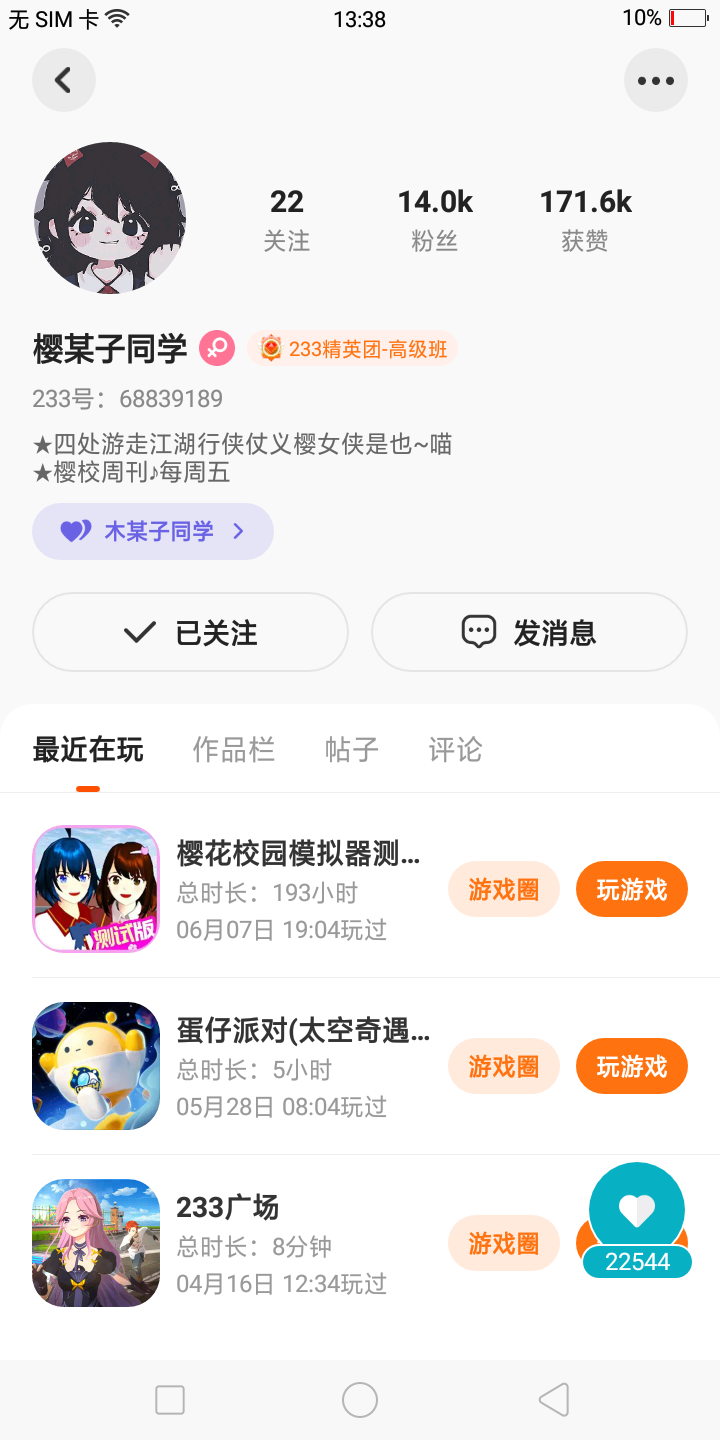Select the 最近在玩 tab

coord(88,749)
